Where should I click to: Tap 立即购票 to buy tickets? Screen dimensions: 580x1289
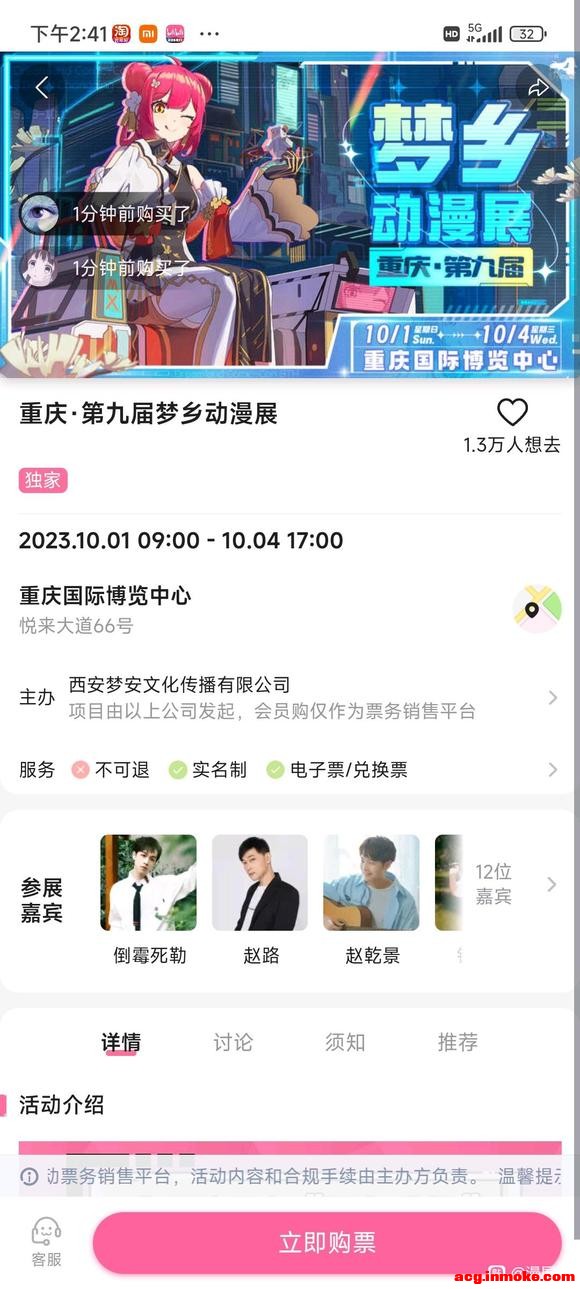[x=327, y=1242]
